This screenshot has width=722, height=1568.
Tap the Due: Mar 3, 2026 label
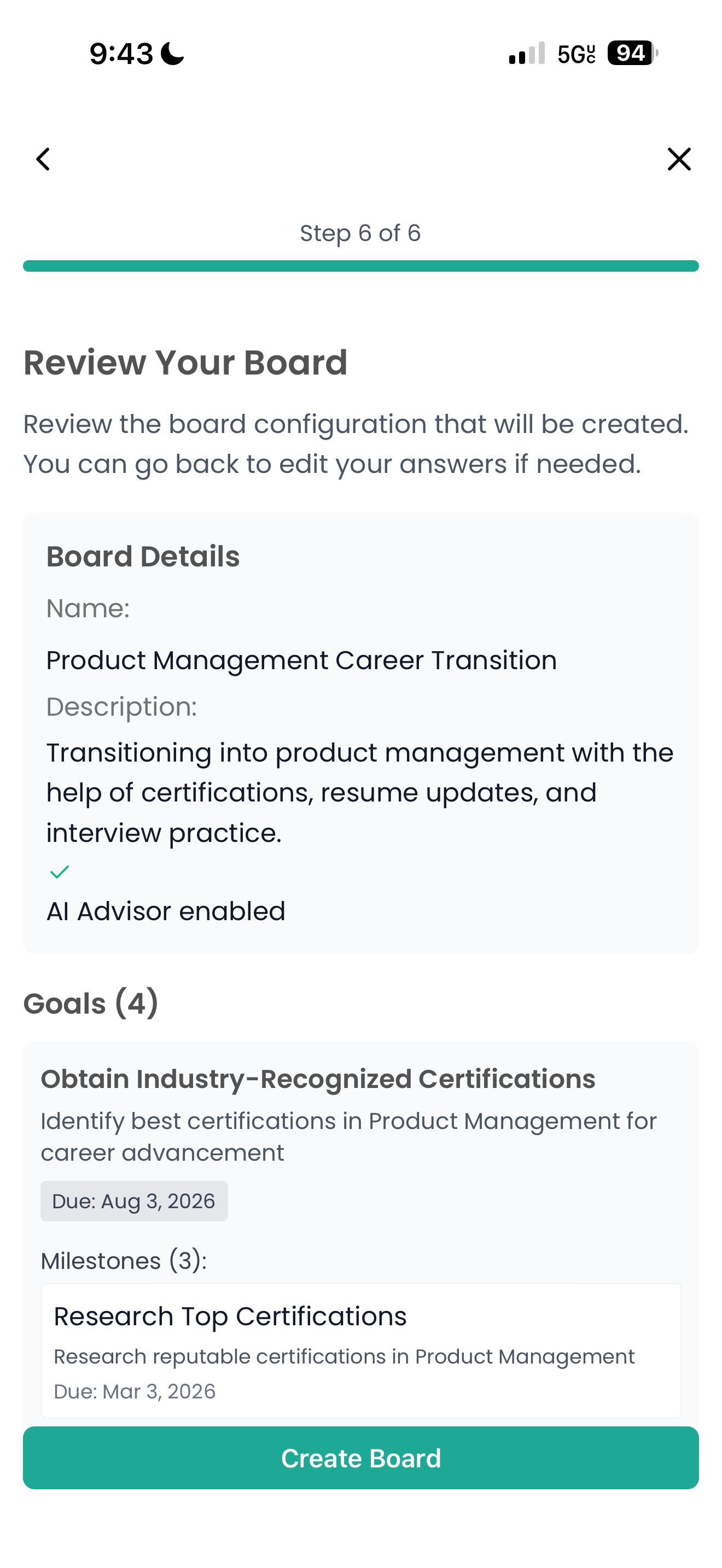(x=135, y=1391)
